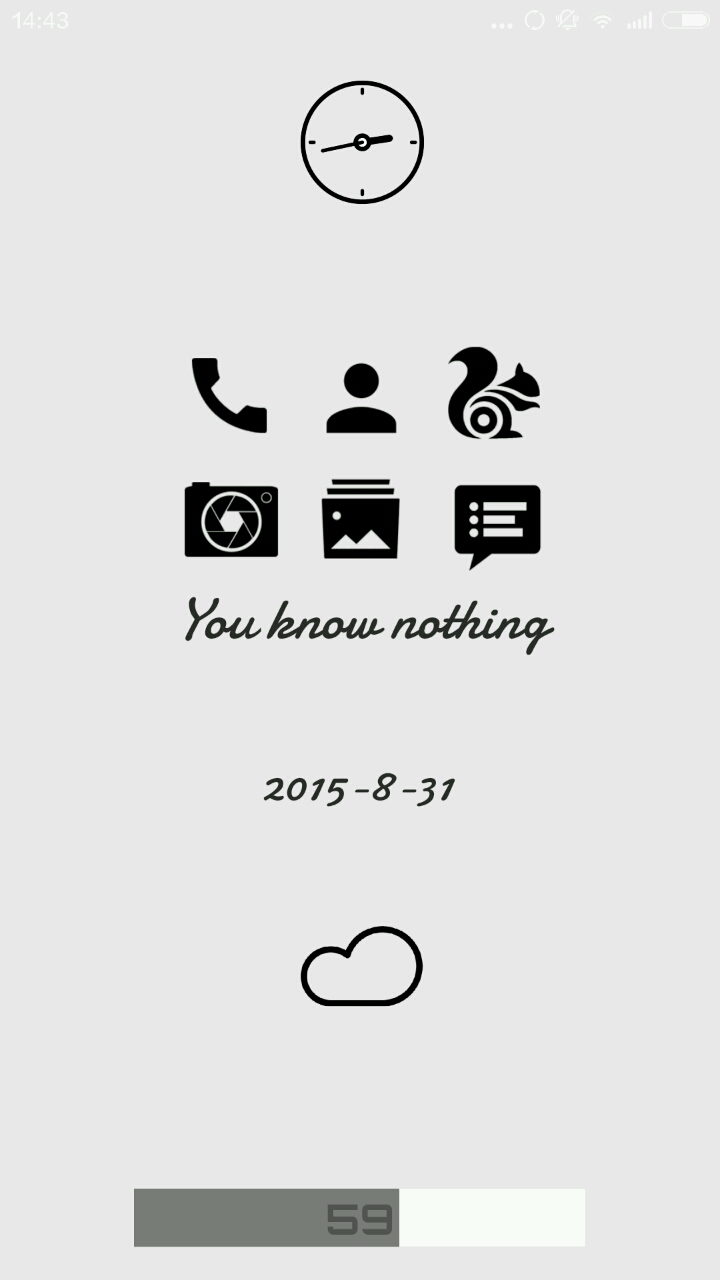
Task: Open the camera app icon
Action: click(231, 520)
